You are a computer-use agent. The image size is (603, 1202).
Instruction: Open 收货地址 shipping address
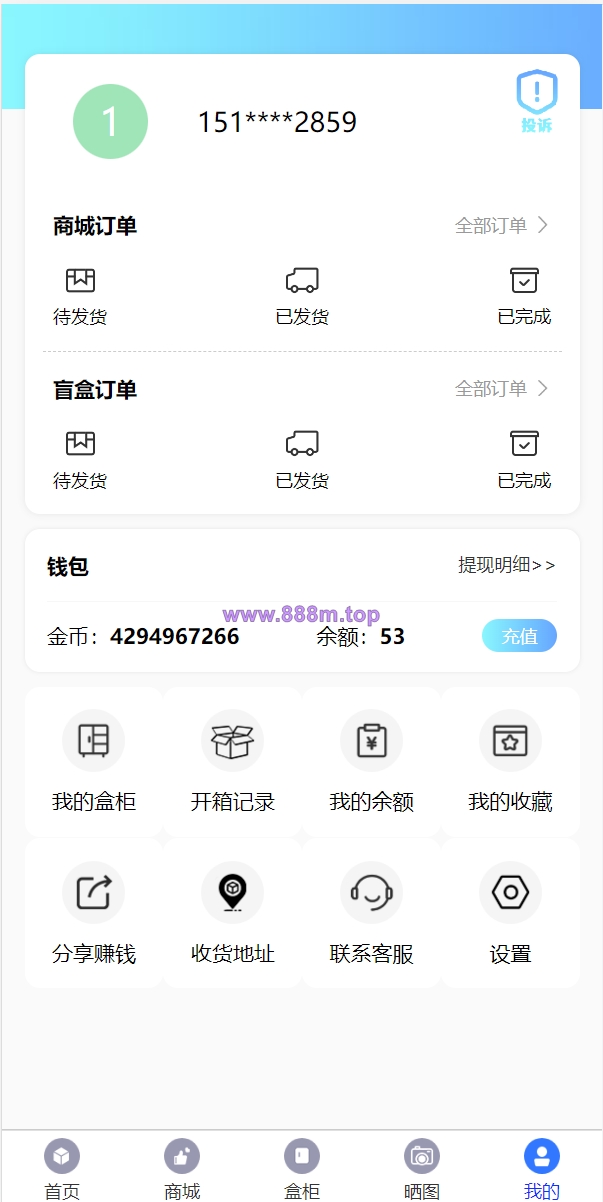click(233, 914)
